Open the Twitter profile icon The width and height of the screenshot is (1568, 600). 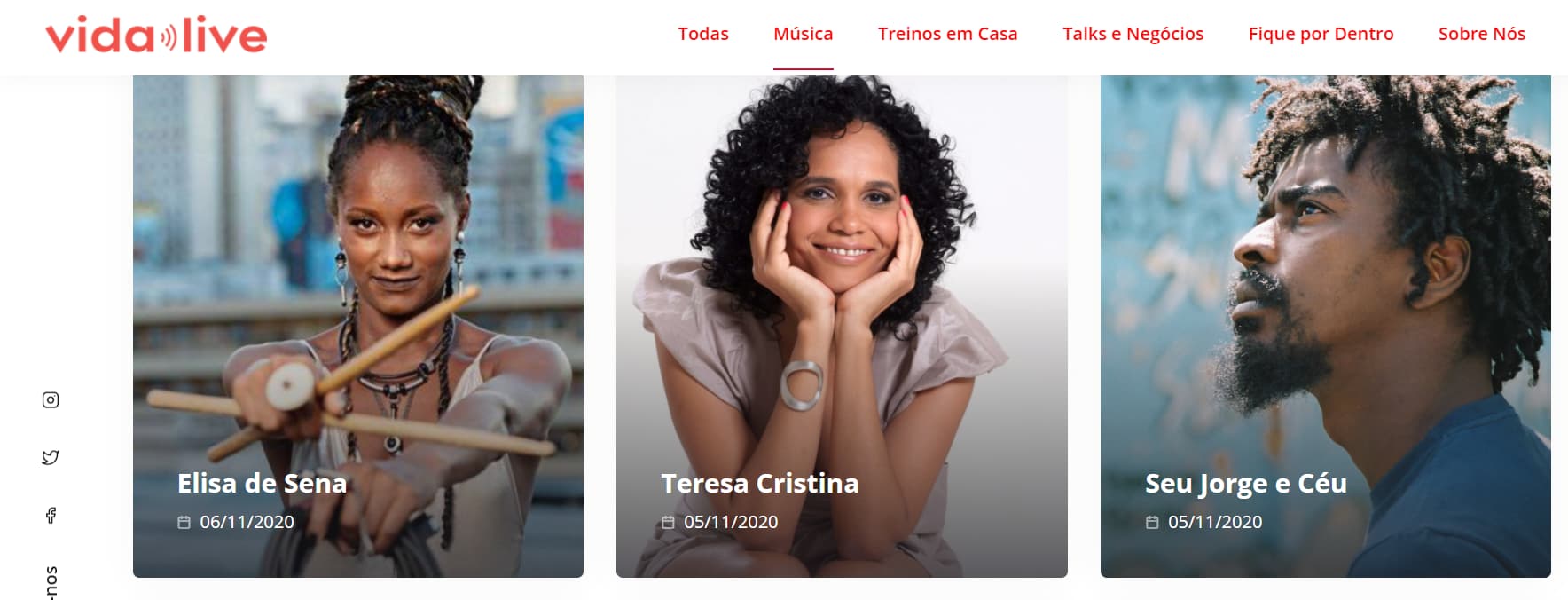tap(51, 457)
